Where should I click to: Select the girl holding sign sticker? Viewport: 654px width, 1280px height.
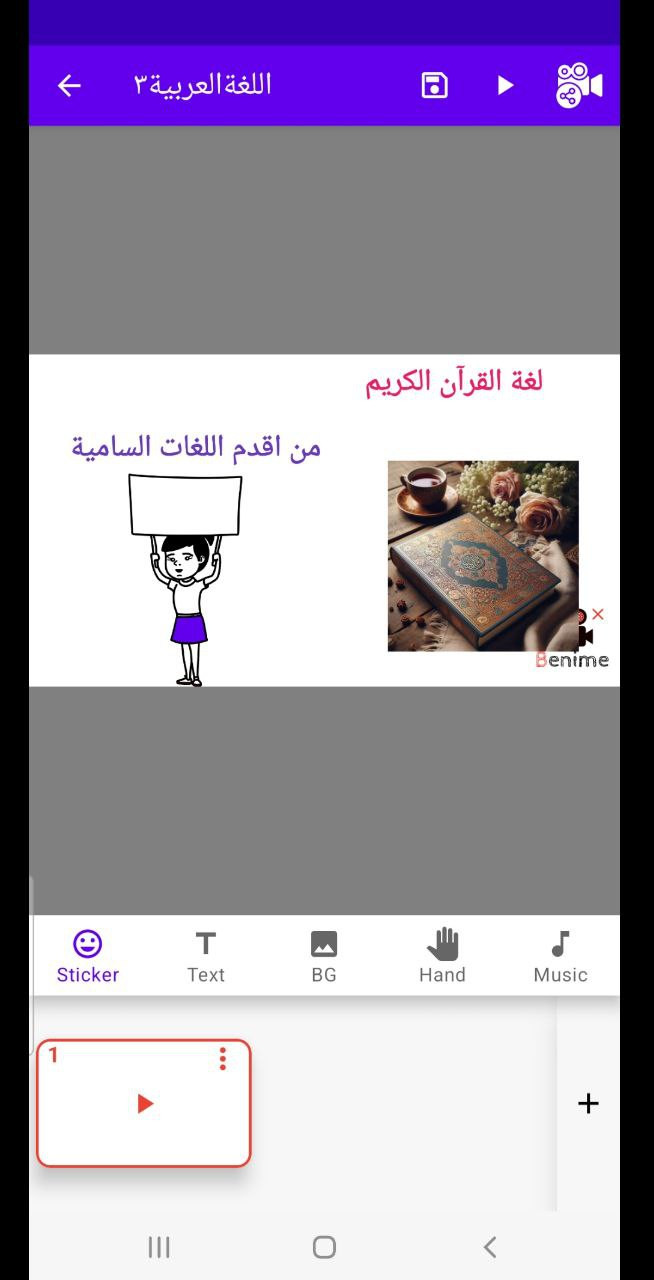(x=186, y=580)
